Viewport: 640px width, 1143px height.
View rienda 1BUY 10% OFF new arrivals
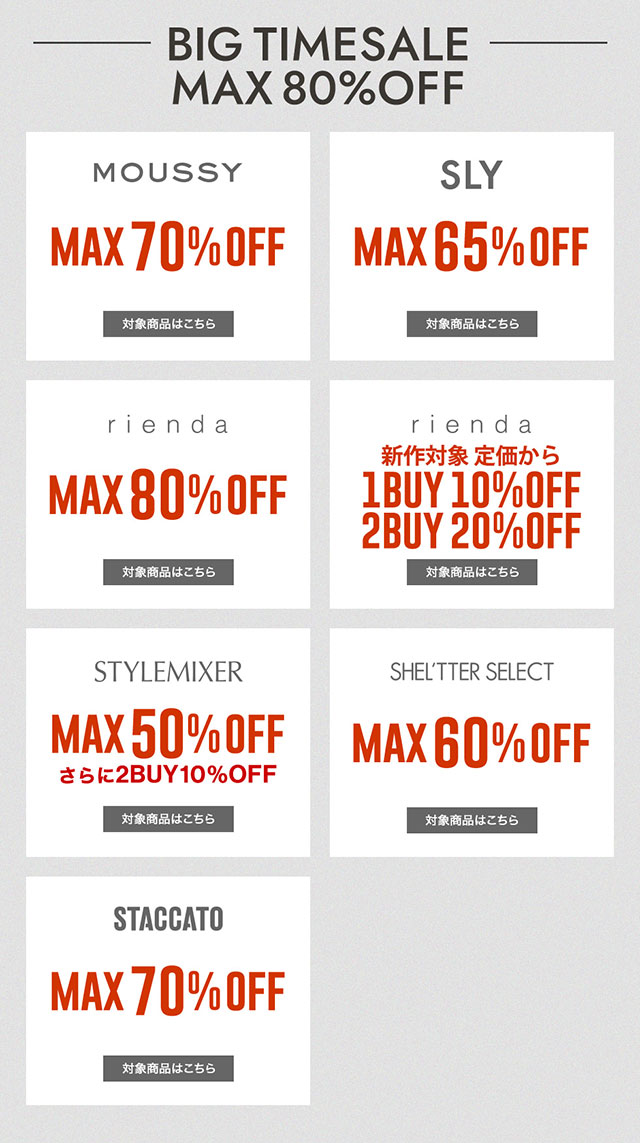click(x=472, y=572)
